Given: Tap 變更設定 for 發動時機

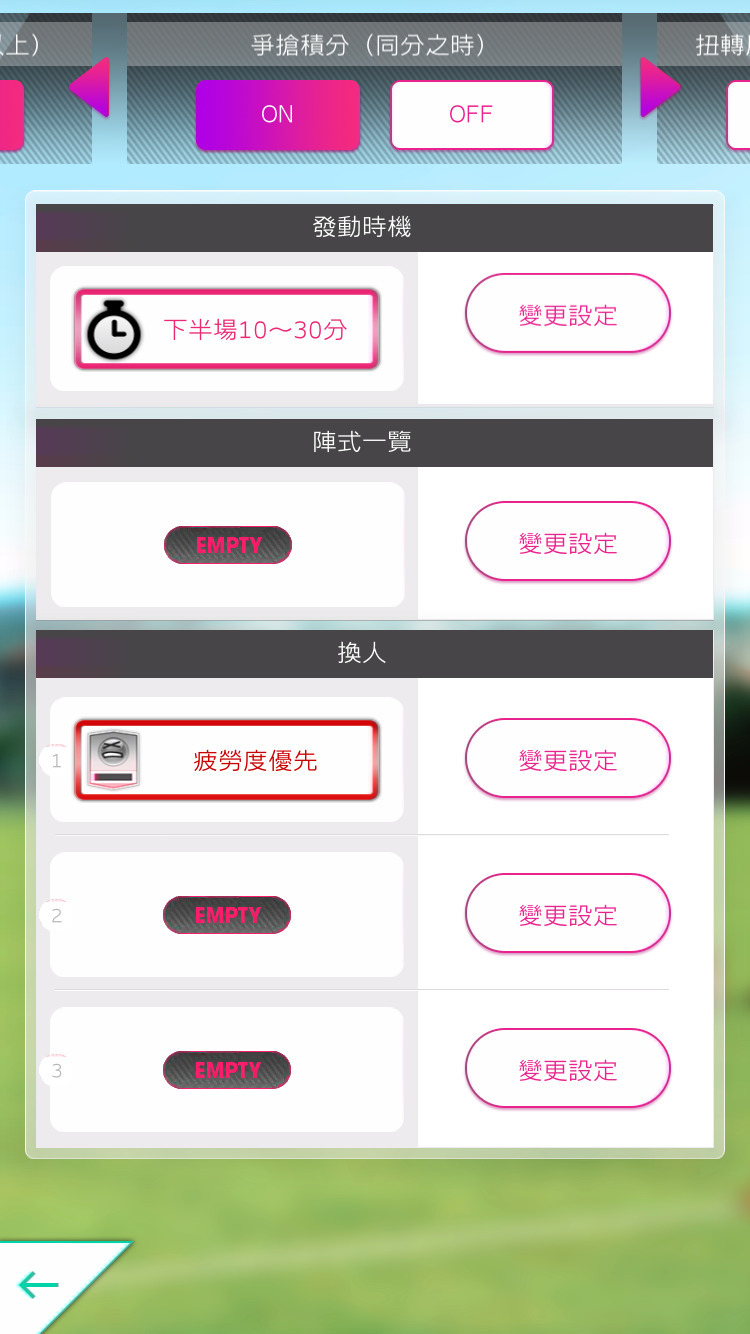Looking at the screenshot, I should point(567,314).
